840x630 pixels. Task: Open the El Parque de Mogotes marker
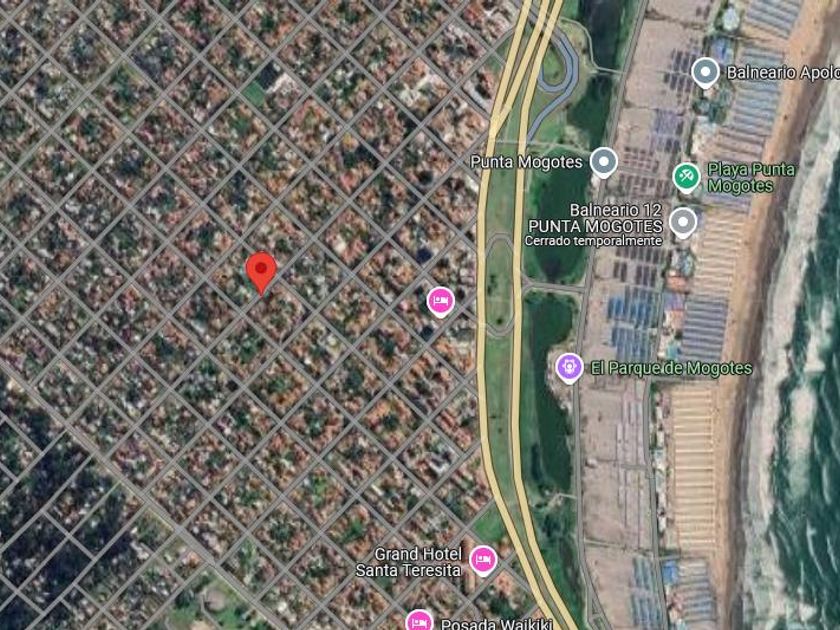[570, 367]
